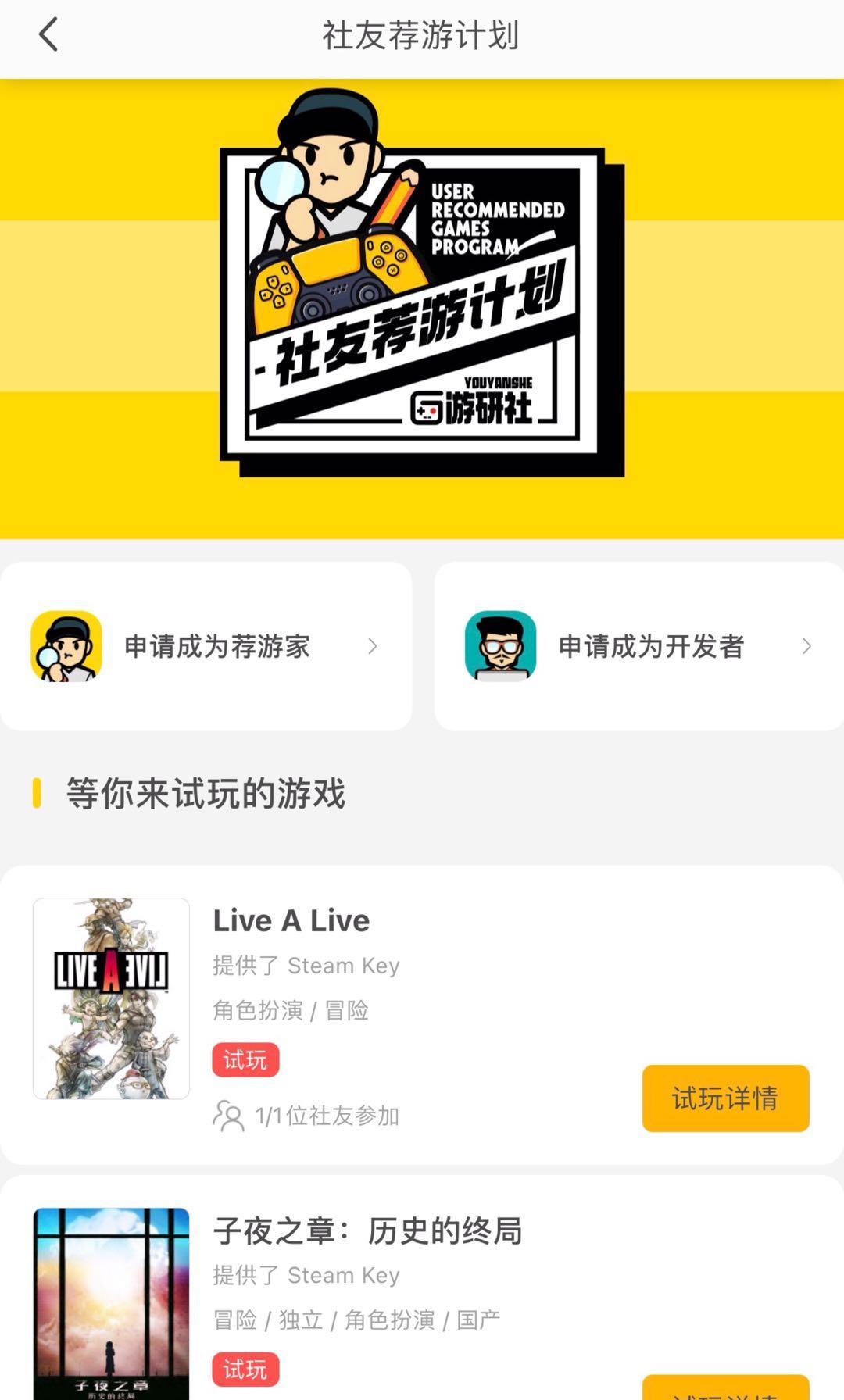
Task: Go back from 社友荐游计划 page
Action: pyautogui.click(x=48, y=36)
